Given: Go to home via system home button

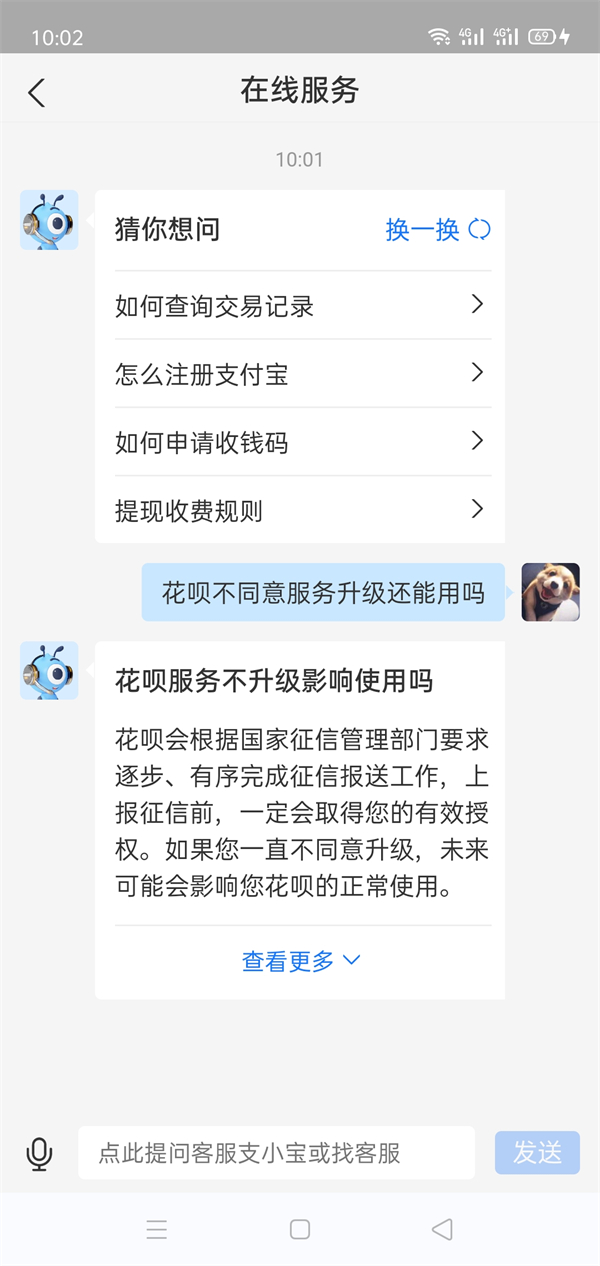Looking at the screenshot, I should [x=300, y=1229].
